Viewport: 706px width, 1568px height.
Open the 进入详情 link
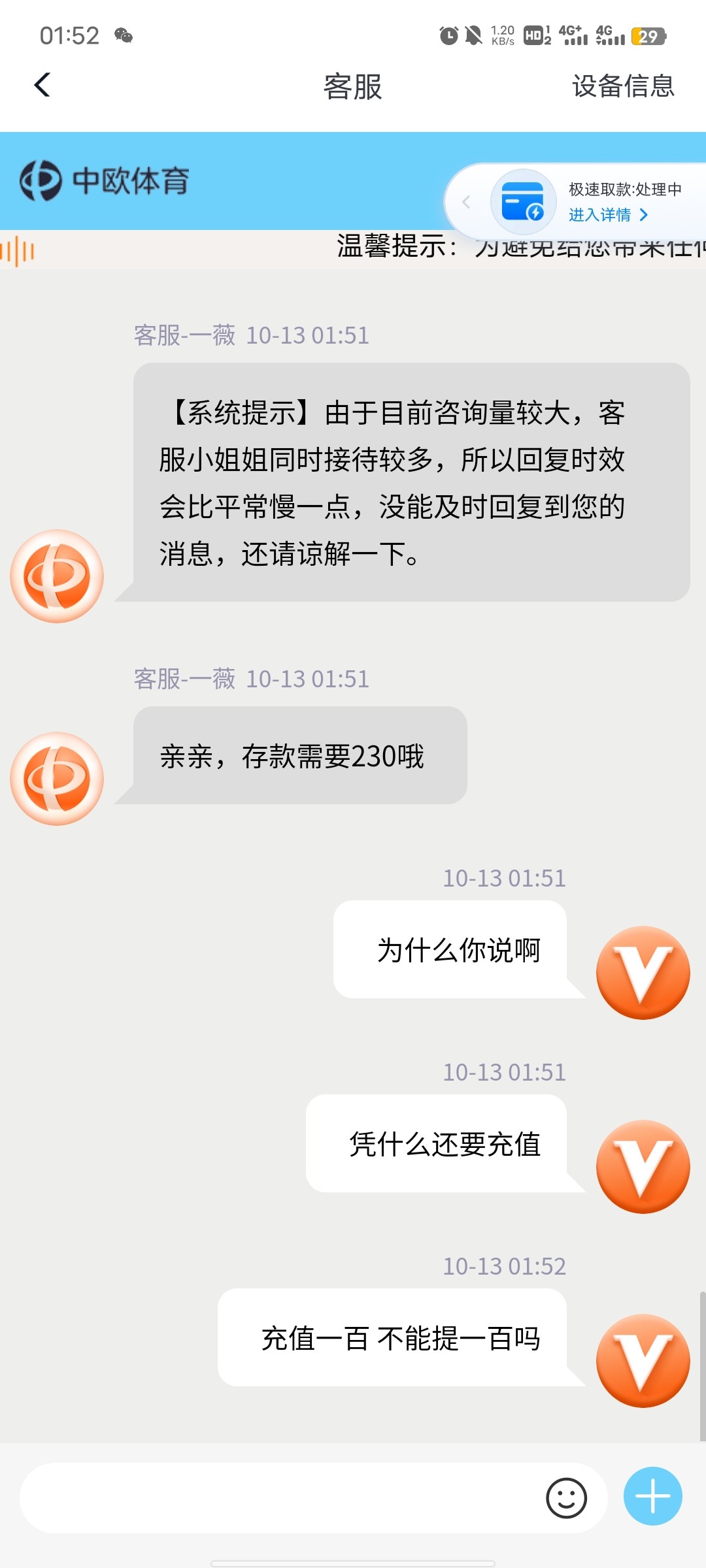point(602,214)
